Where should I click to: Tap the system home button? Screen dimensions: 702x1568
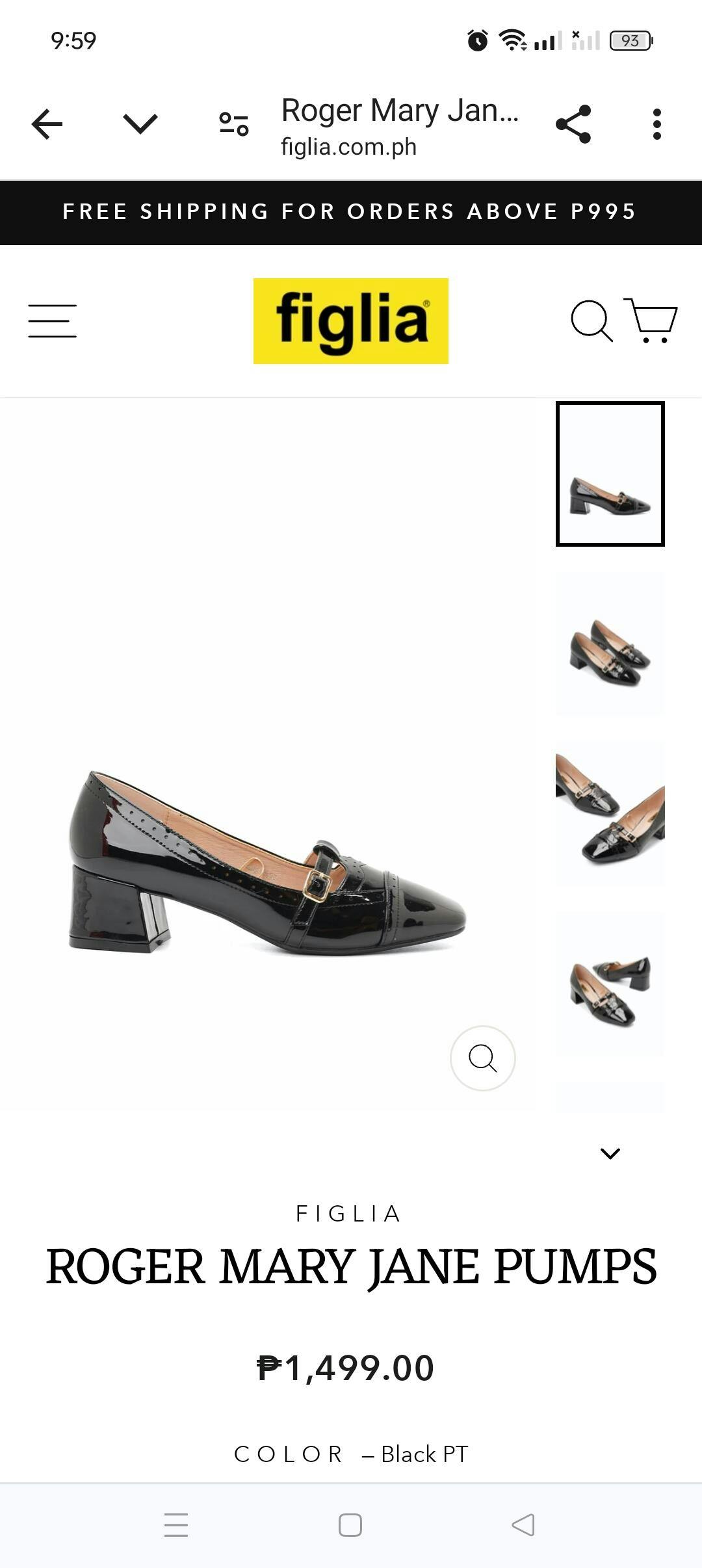(x=350, y=1525)
